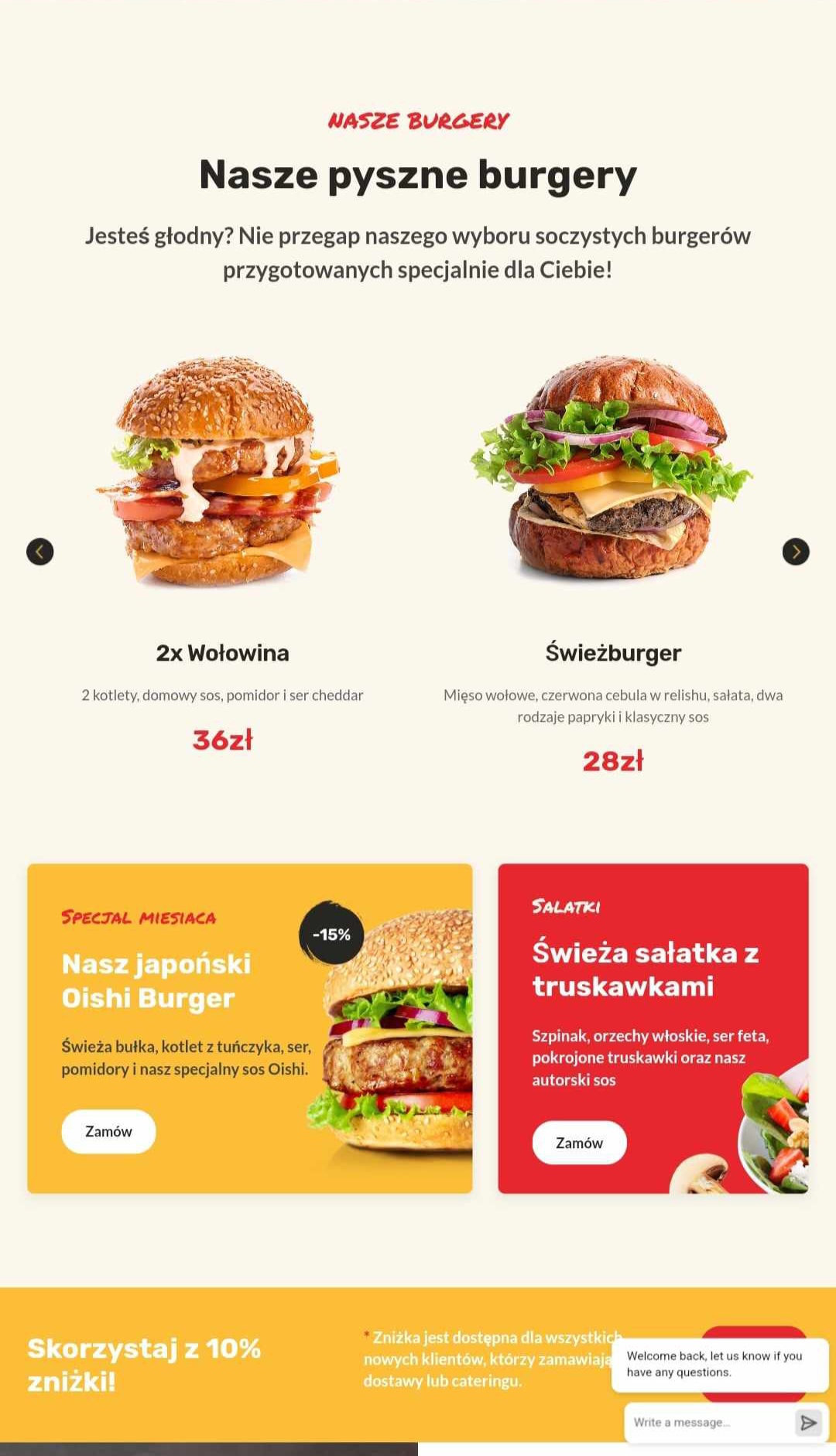Screen dimensions: 836x1456
Task: Tap Zamów for the Oishi Burger
Action: (x=108, y=1132)
